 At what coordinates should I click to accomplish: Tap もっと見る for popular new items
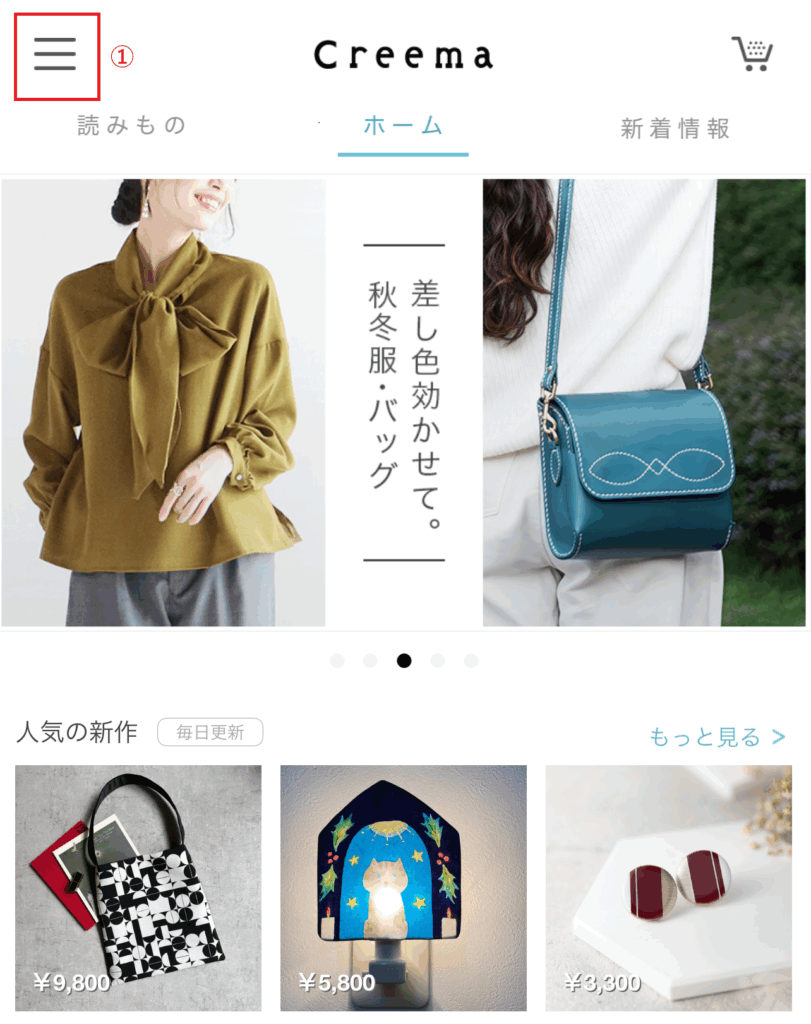click(x=717, y=738)
